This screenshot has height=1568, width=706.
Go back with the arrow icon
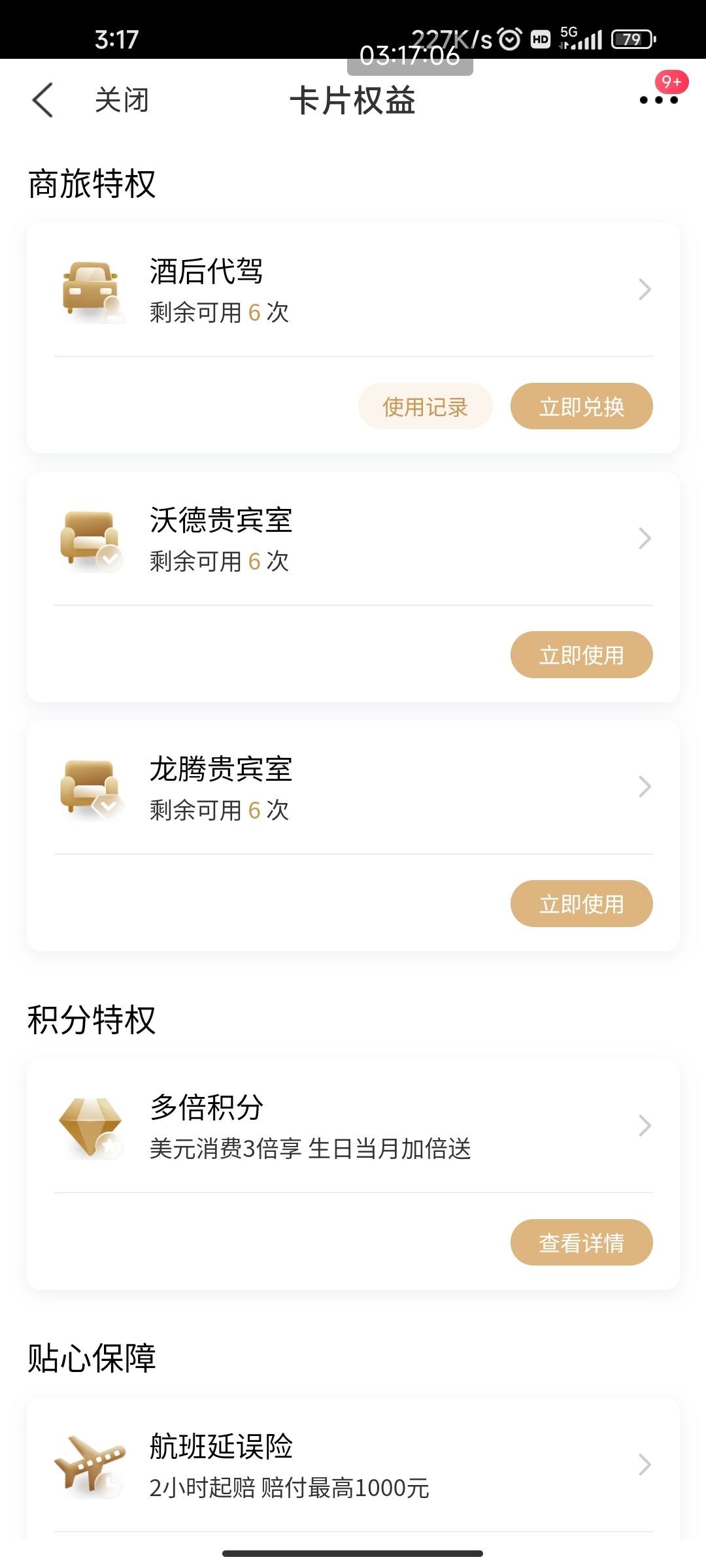(42, 101)
